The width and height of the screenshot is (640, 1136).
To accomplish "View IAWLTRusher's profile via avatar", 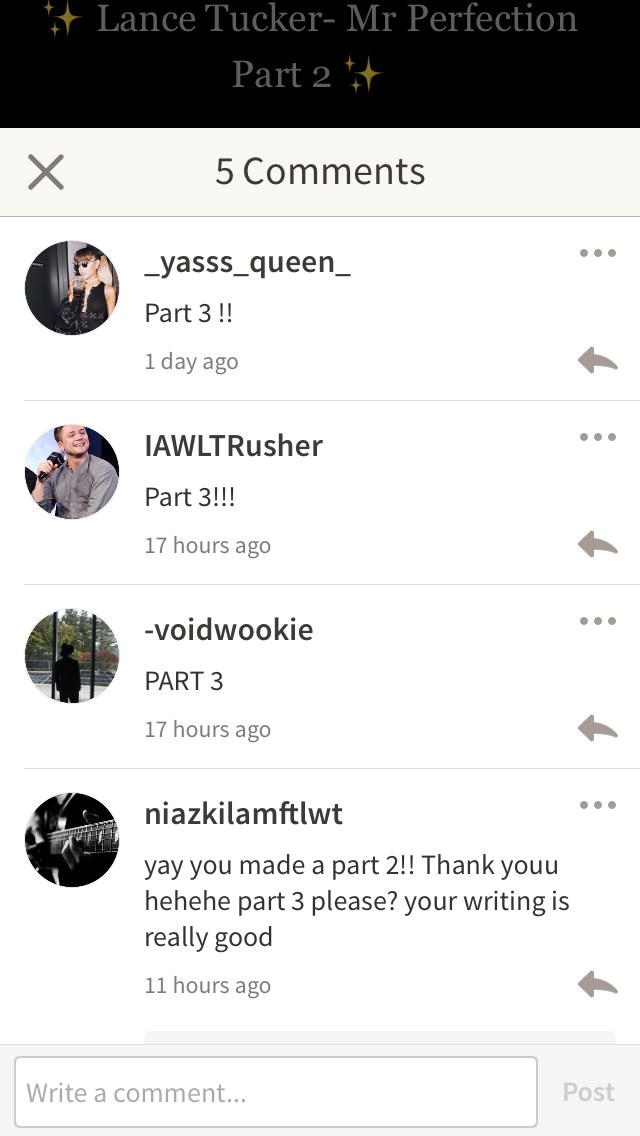I will [72, 472].
